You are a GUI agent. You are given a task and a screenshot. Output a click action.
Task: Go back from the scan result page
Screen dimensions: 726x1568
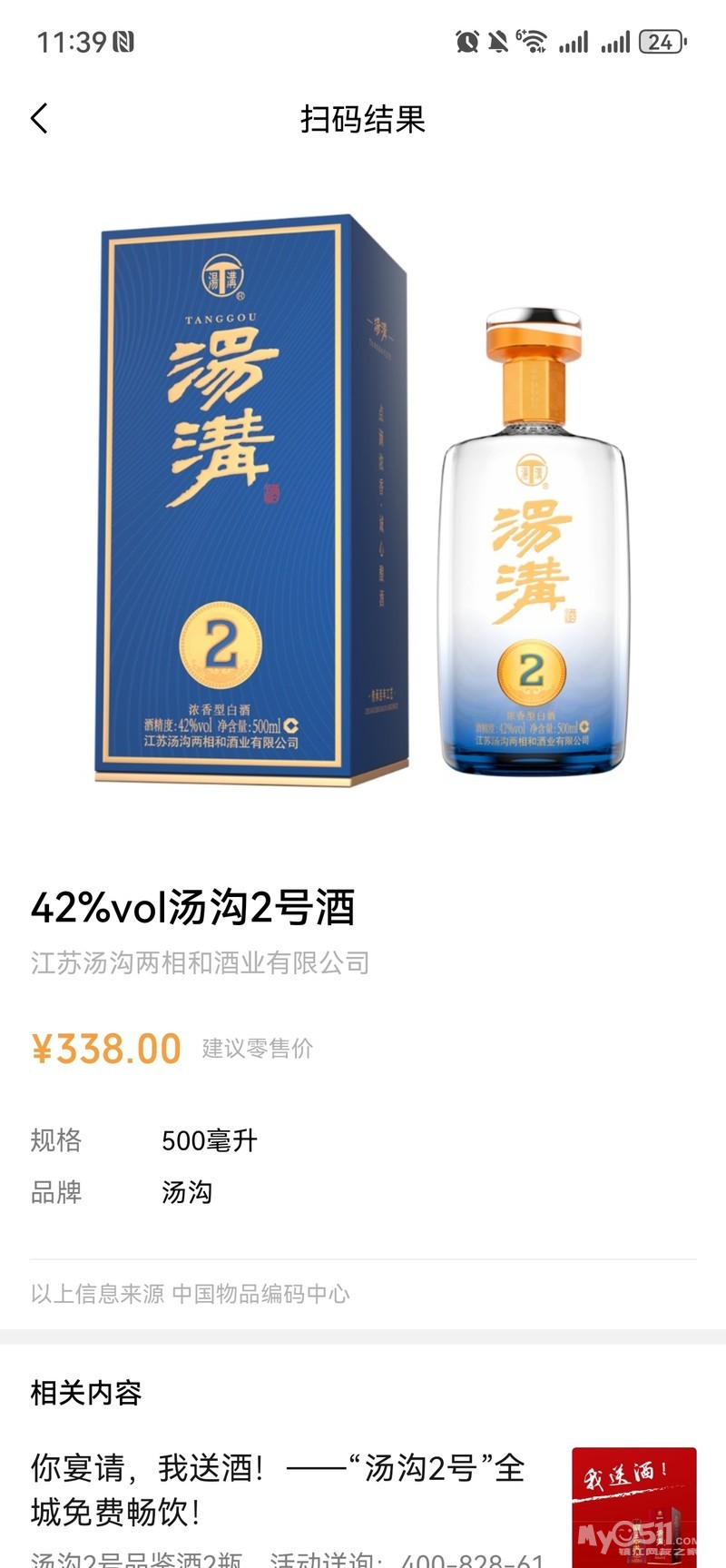point(39,118)
